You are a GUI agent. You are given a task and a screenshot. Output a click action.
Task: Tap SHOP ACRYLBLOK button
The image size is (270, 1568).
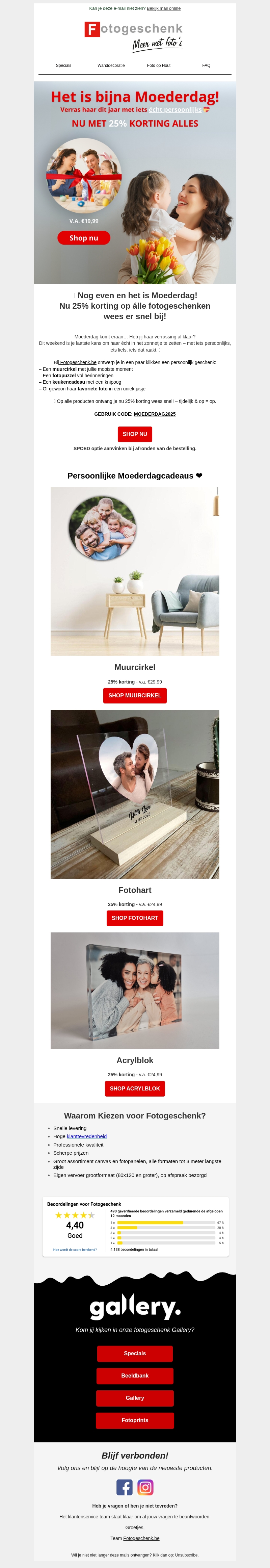point(134,1088)
